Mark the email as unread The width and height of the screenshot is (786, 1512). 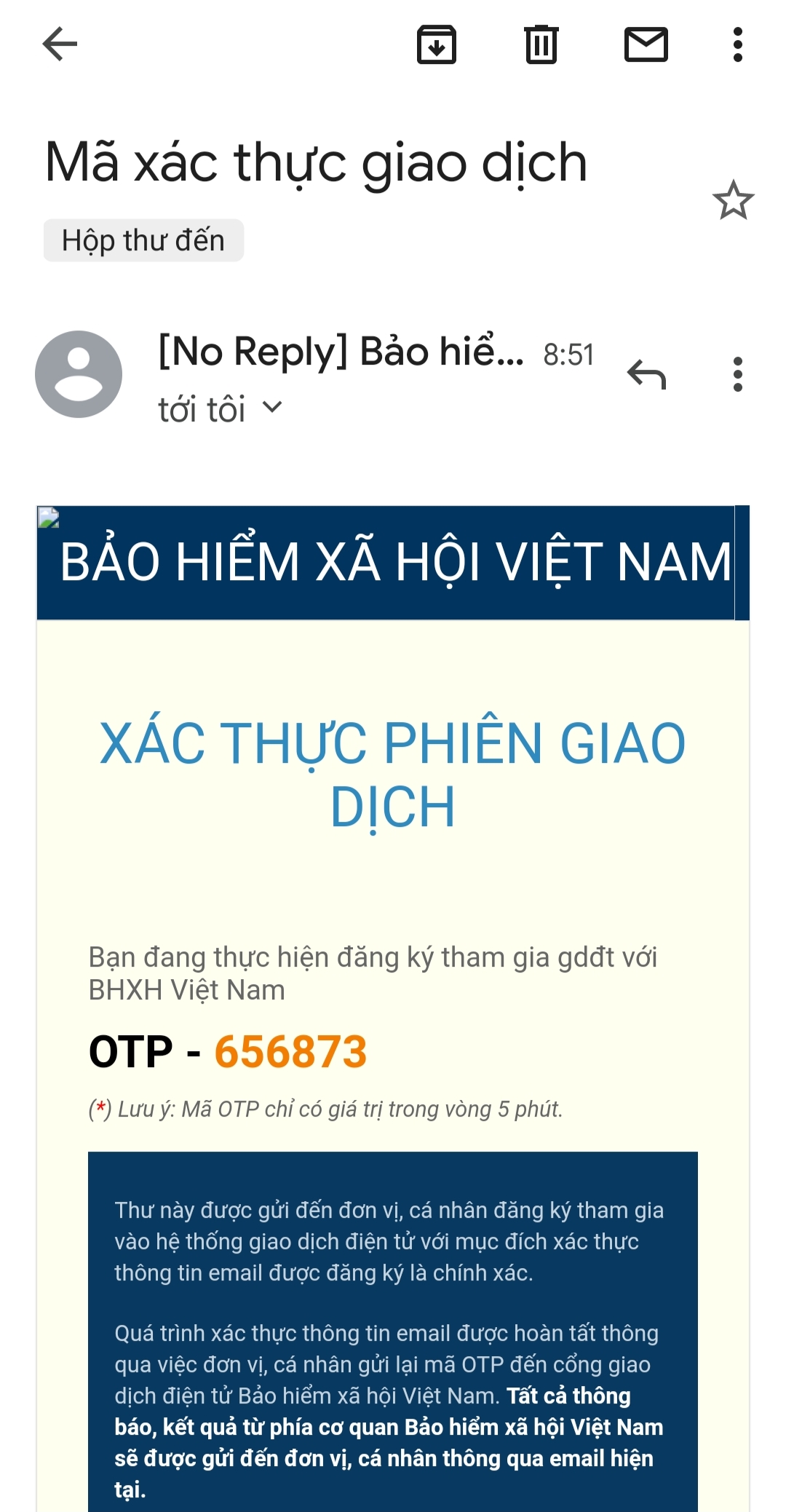click(x=646, y=44)
